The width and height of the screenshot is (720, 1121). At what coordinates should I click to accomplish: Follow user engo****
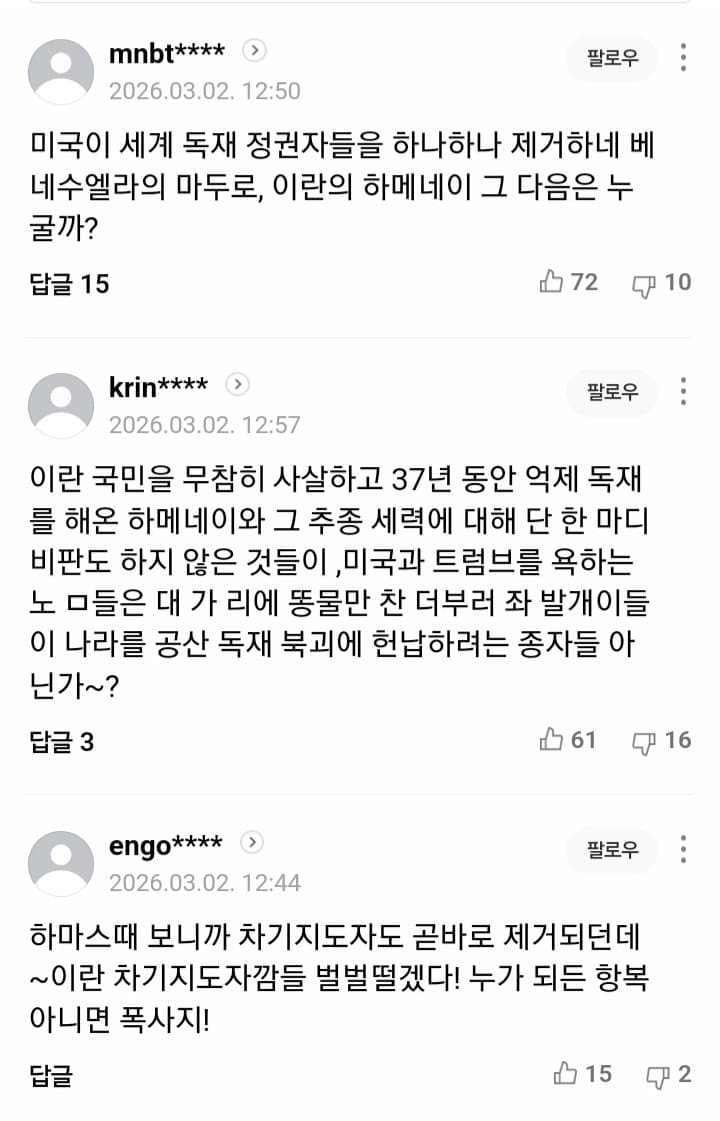612,850
